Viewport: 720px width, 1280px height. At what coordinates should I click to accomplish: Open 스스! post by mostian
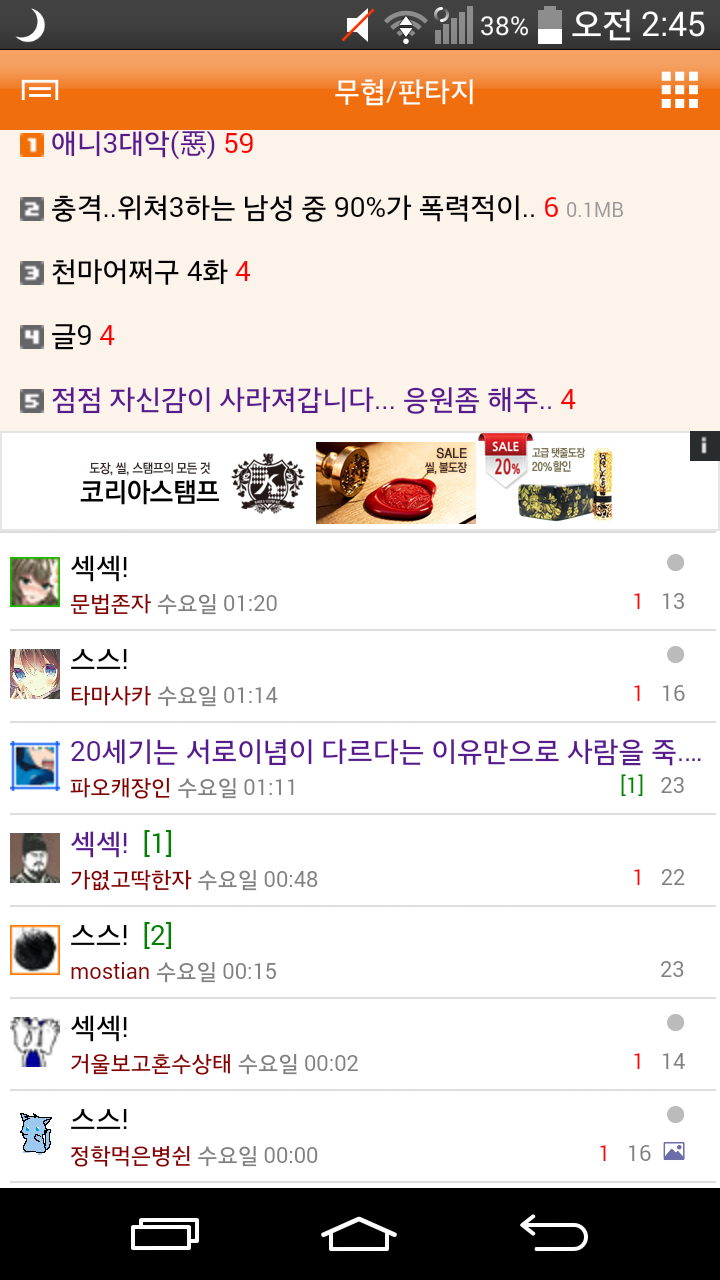coord(360,952)
